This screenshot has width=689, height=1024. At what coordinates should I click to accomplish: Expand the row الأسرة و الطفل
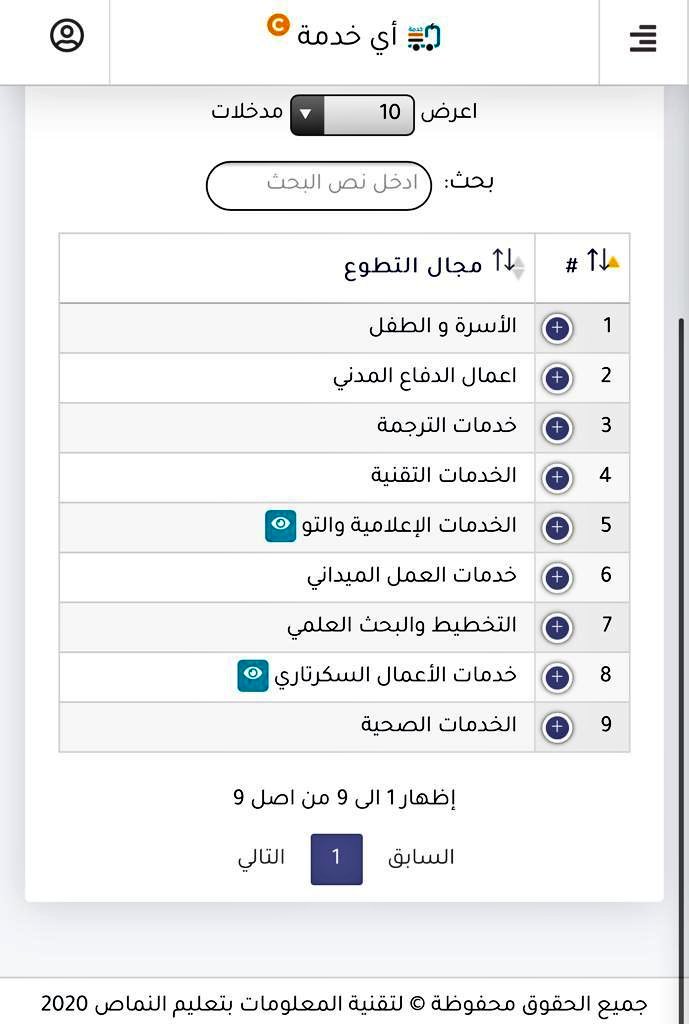pyautogui.click(x=557, y=328)
